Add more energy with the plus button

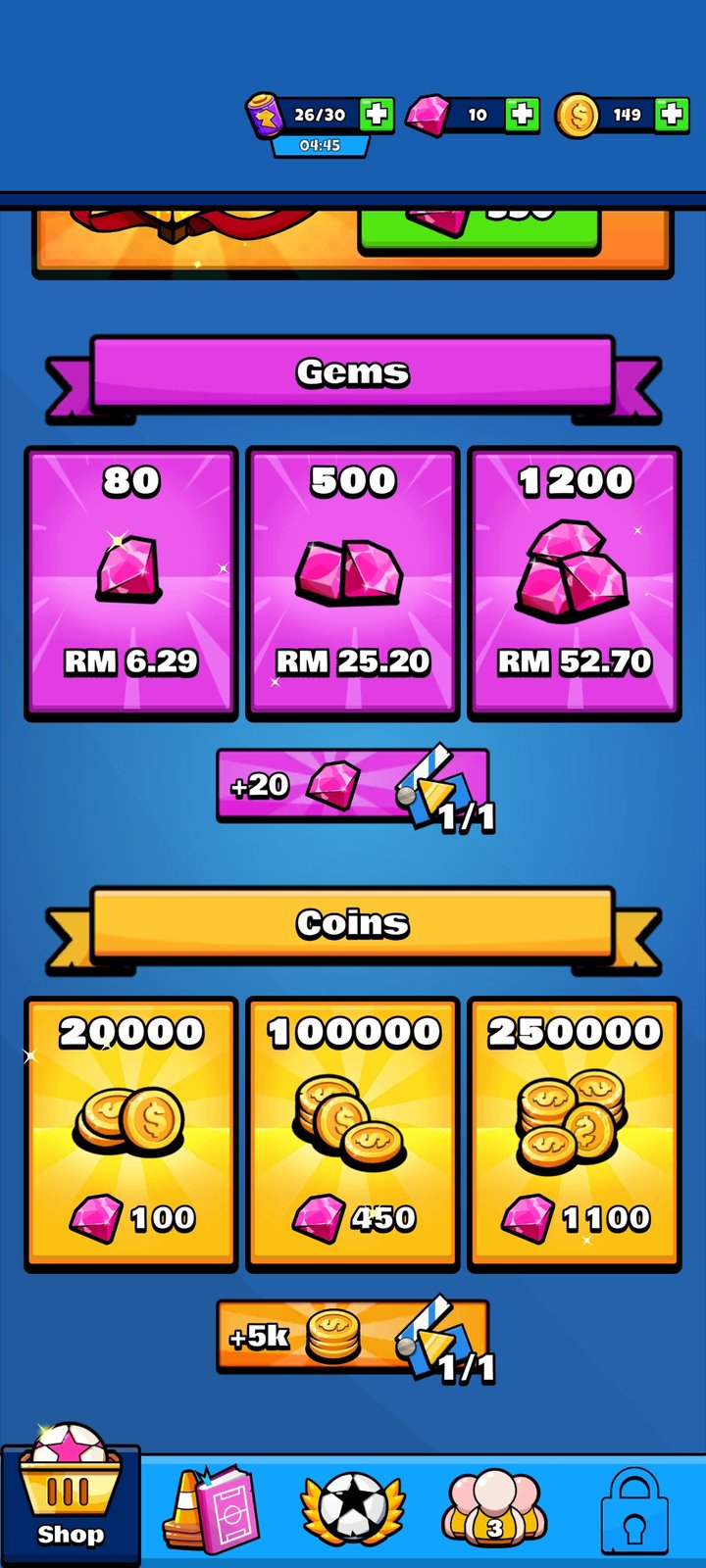tap(377, 115)
